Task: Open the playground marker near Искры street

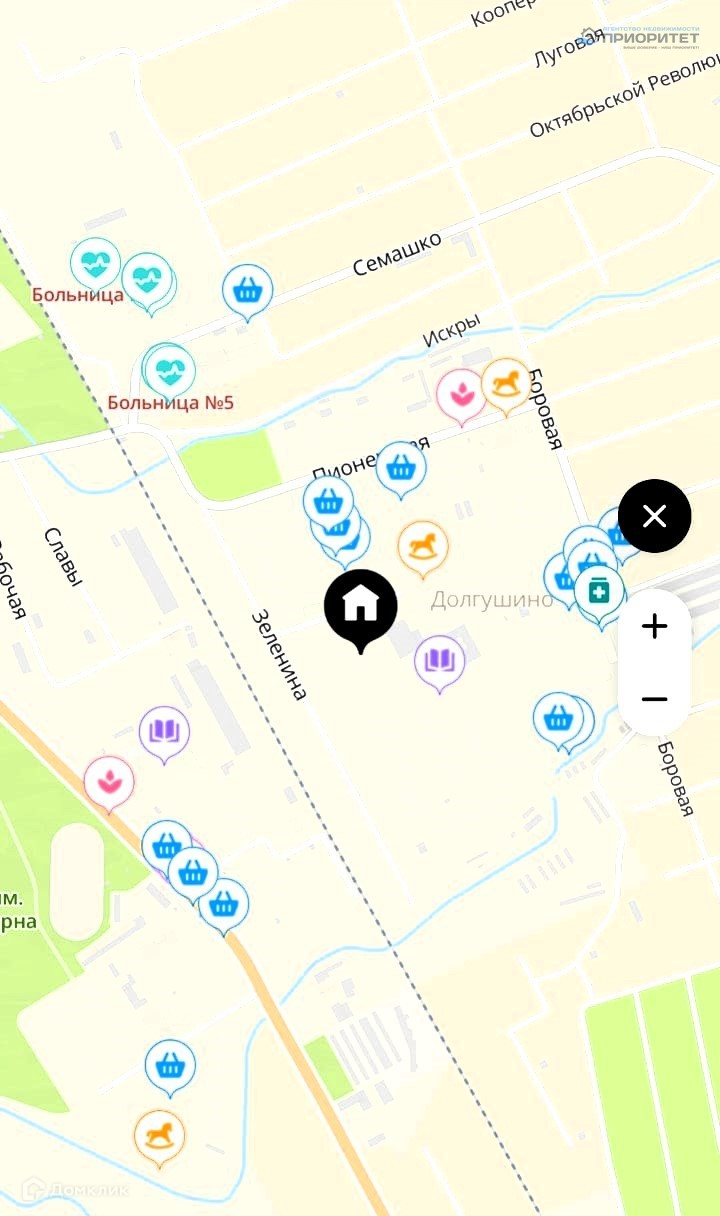Action: click(506, 384)
